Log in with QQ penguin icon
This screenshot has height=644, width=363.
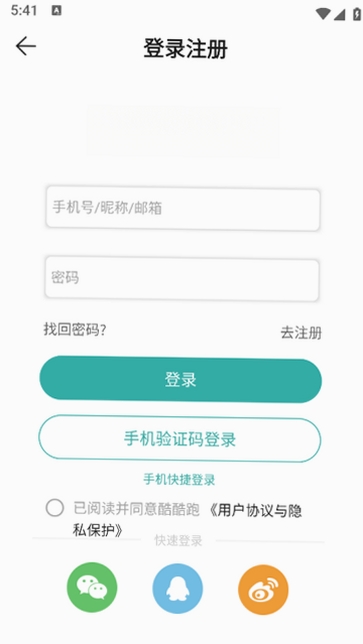click(x=177, y=588)
